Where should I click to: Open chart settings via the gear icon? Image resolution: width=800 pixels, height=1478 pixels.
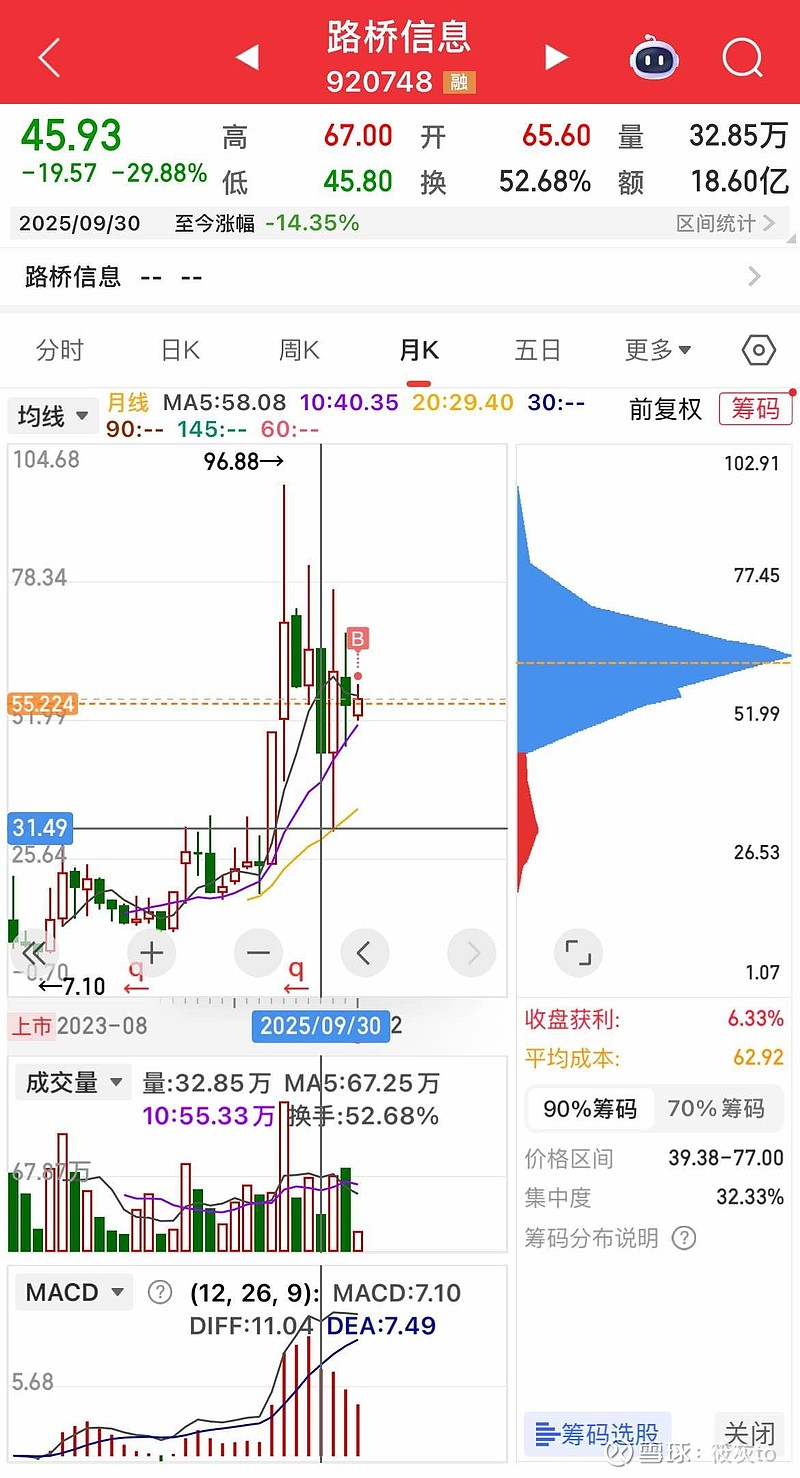[757, 350]
